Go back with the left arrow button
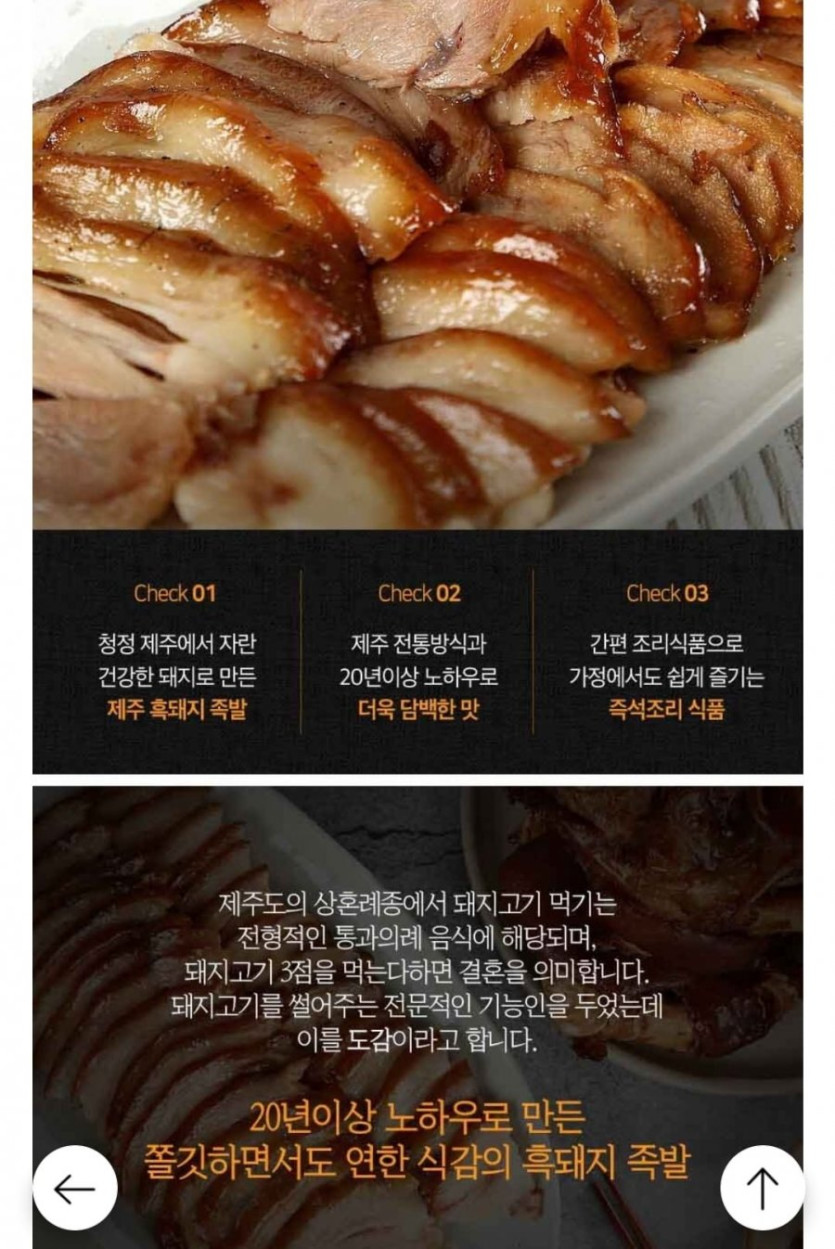This screenshot has width=835, height=1249. pyautogui.click(x=75, y=1188)
